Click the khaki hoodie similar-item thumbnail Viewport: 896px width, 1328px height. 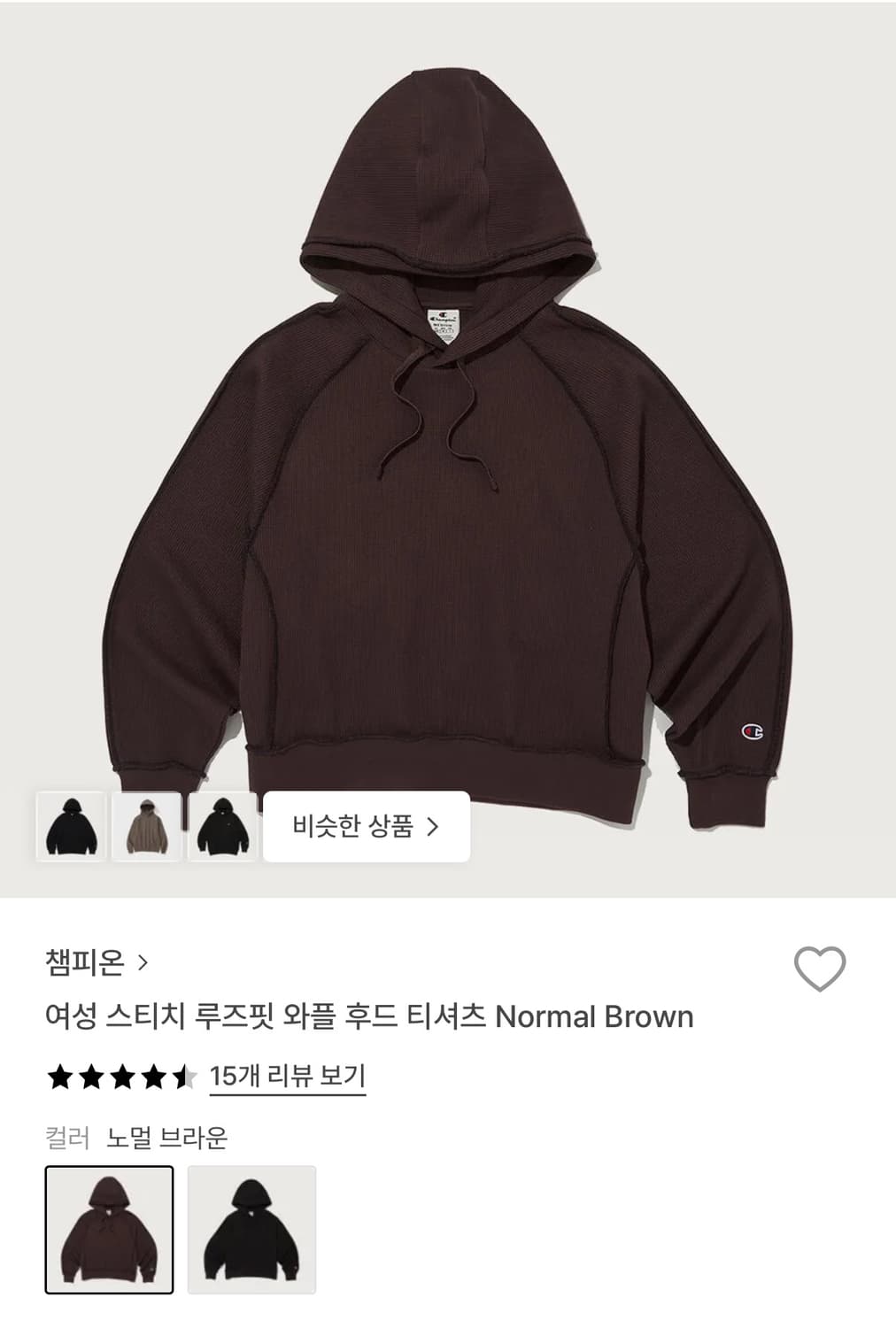(149, 827)
